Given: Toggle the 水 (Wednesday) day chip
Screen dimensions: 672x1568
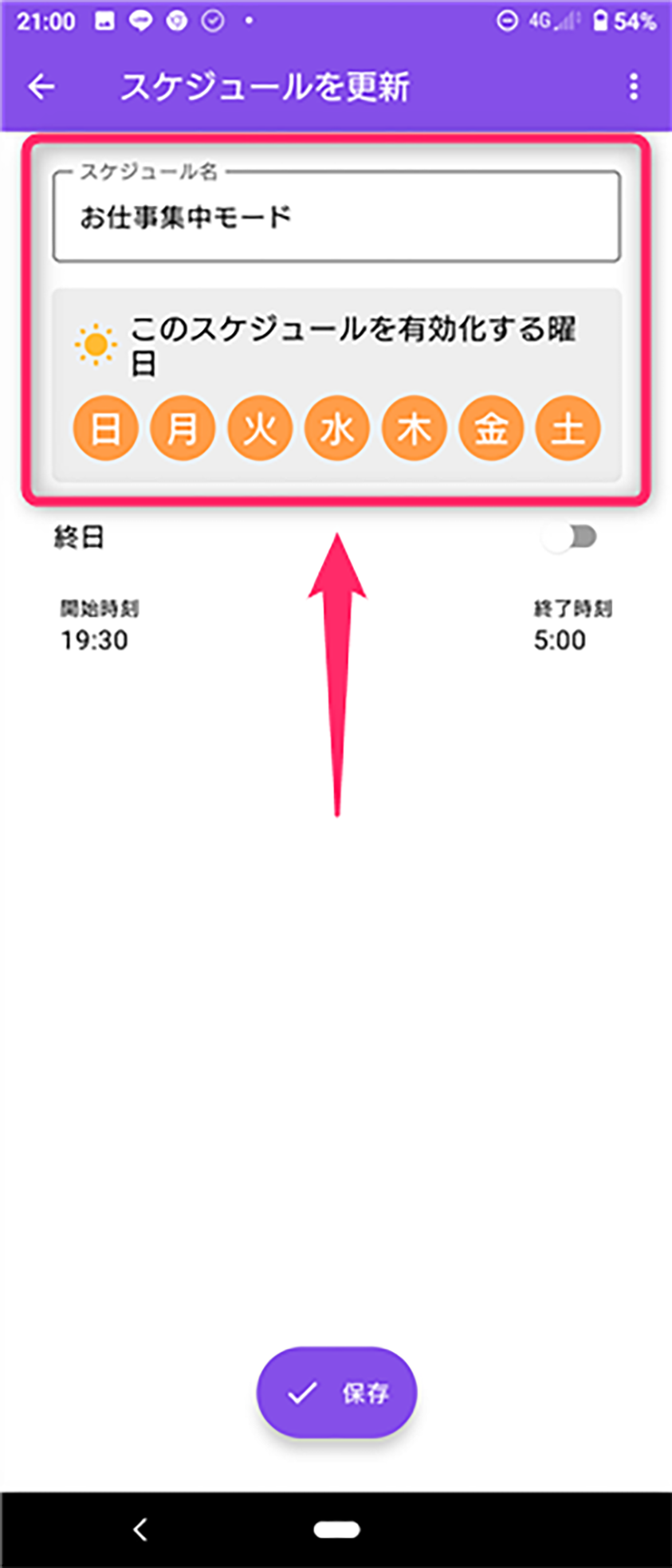Looking at the screenshot, I should point(336,429).
